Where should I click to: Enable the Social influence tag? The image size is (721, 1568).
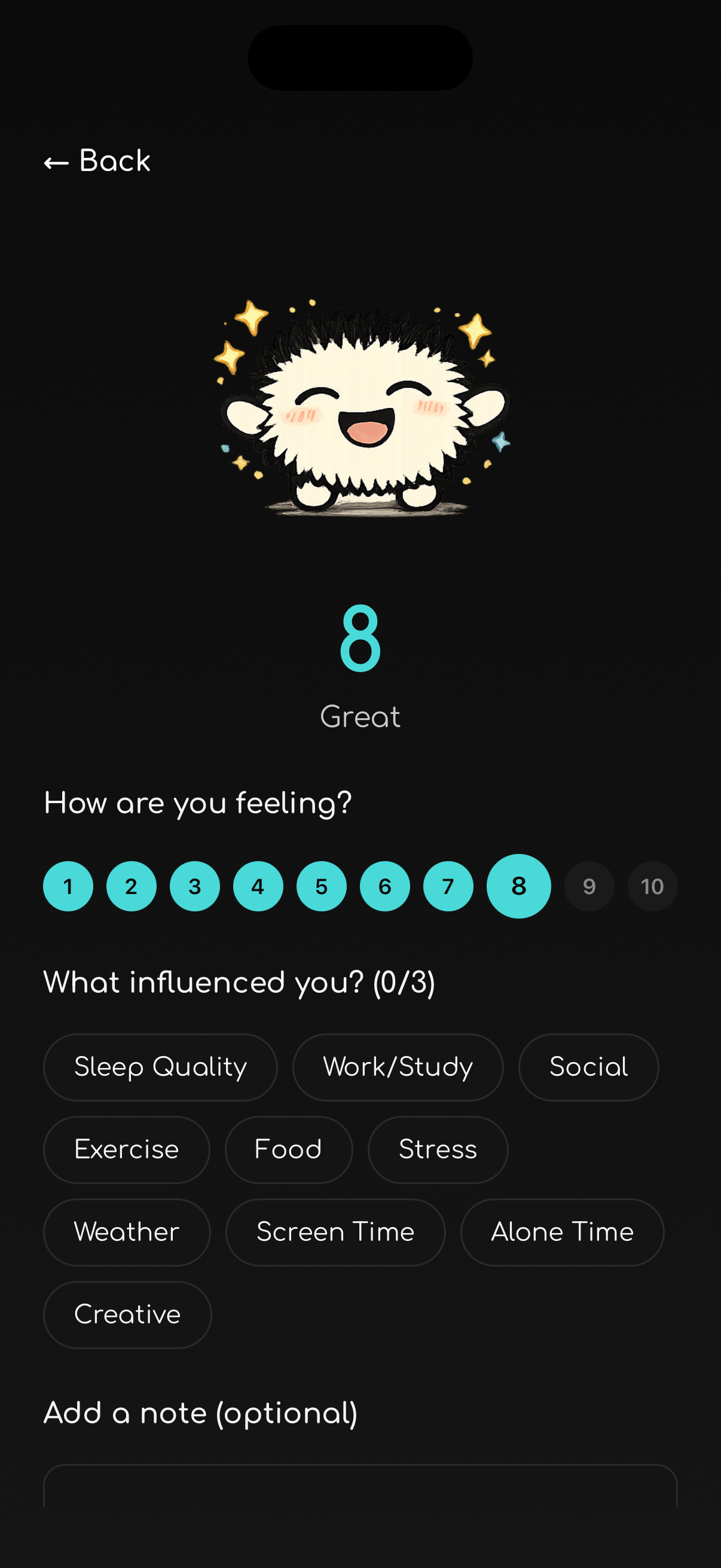click(588, 1066)
